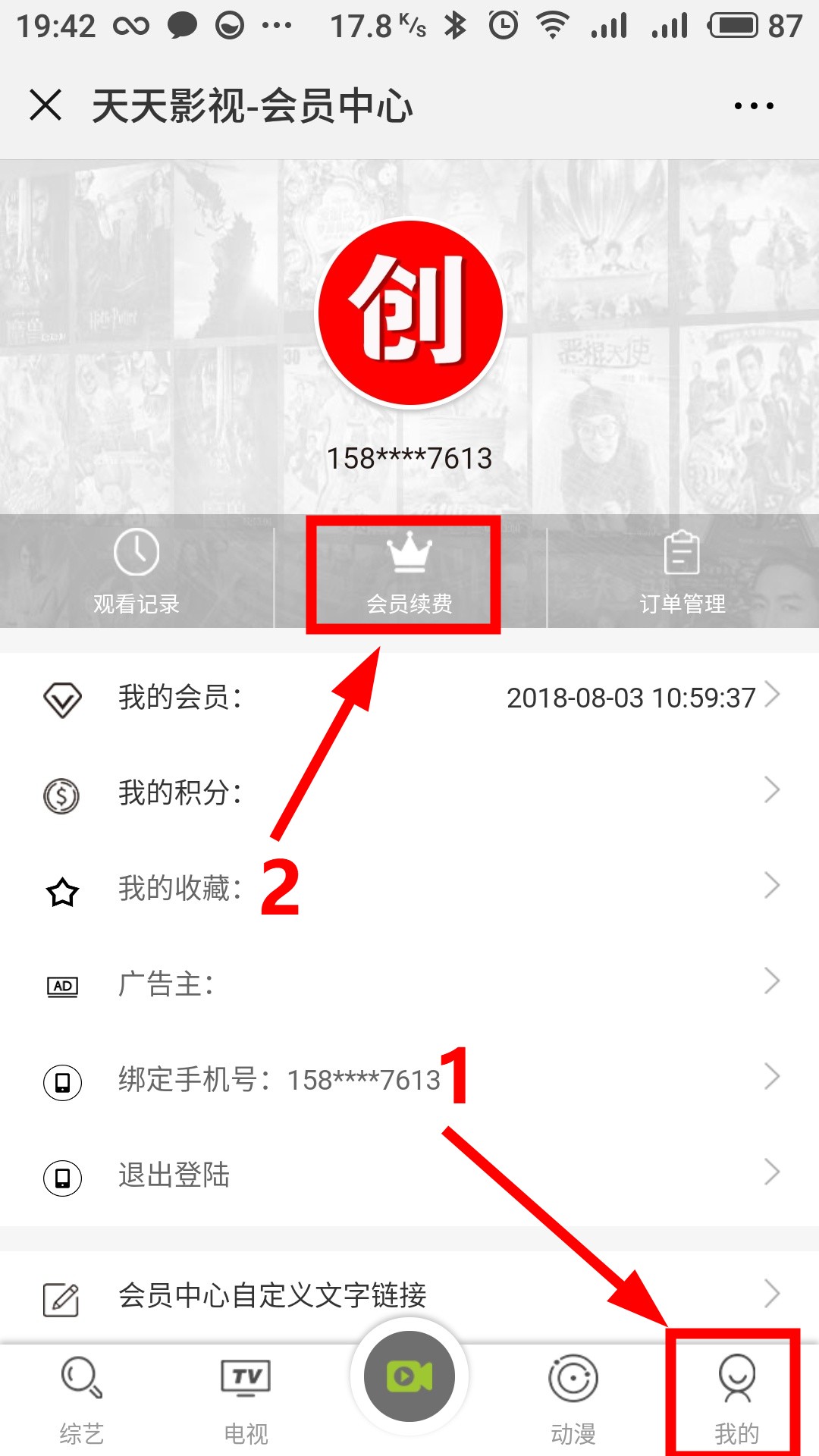
Task: Switch to the 电视 tab
Action: (246, 1400)
